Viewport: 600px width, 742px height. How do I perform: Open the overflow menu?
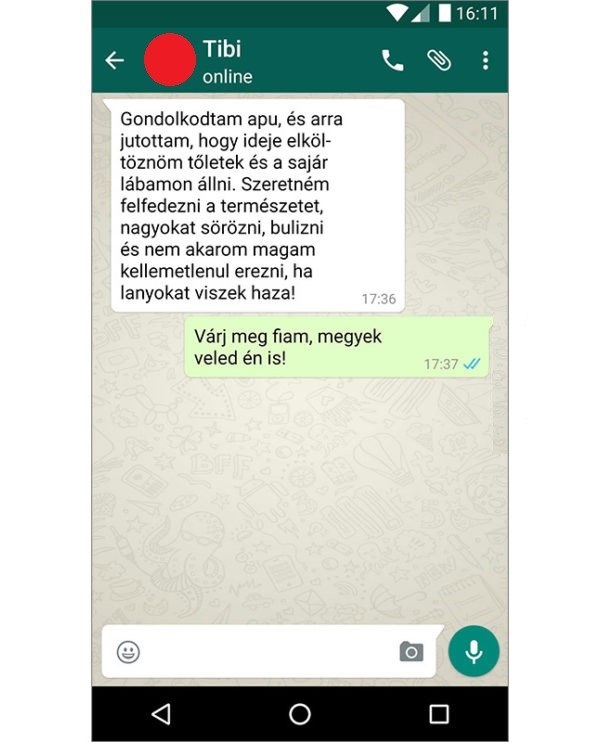click(x=485, y=61)
